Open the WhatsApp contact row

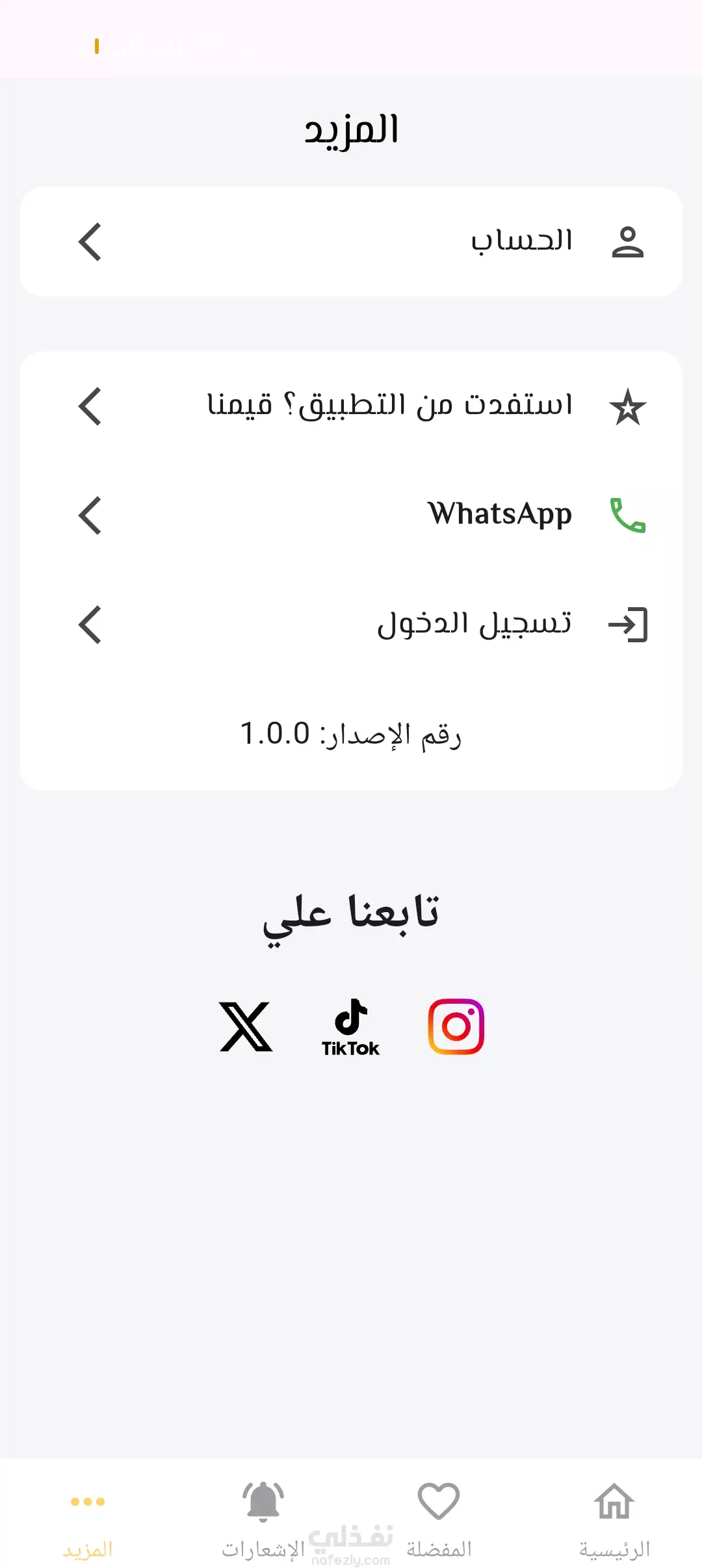point(351,516)
